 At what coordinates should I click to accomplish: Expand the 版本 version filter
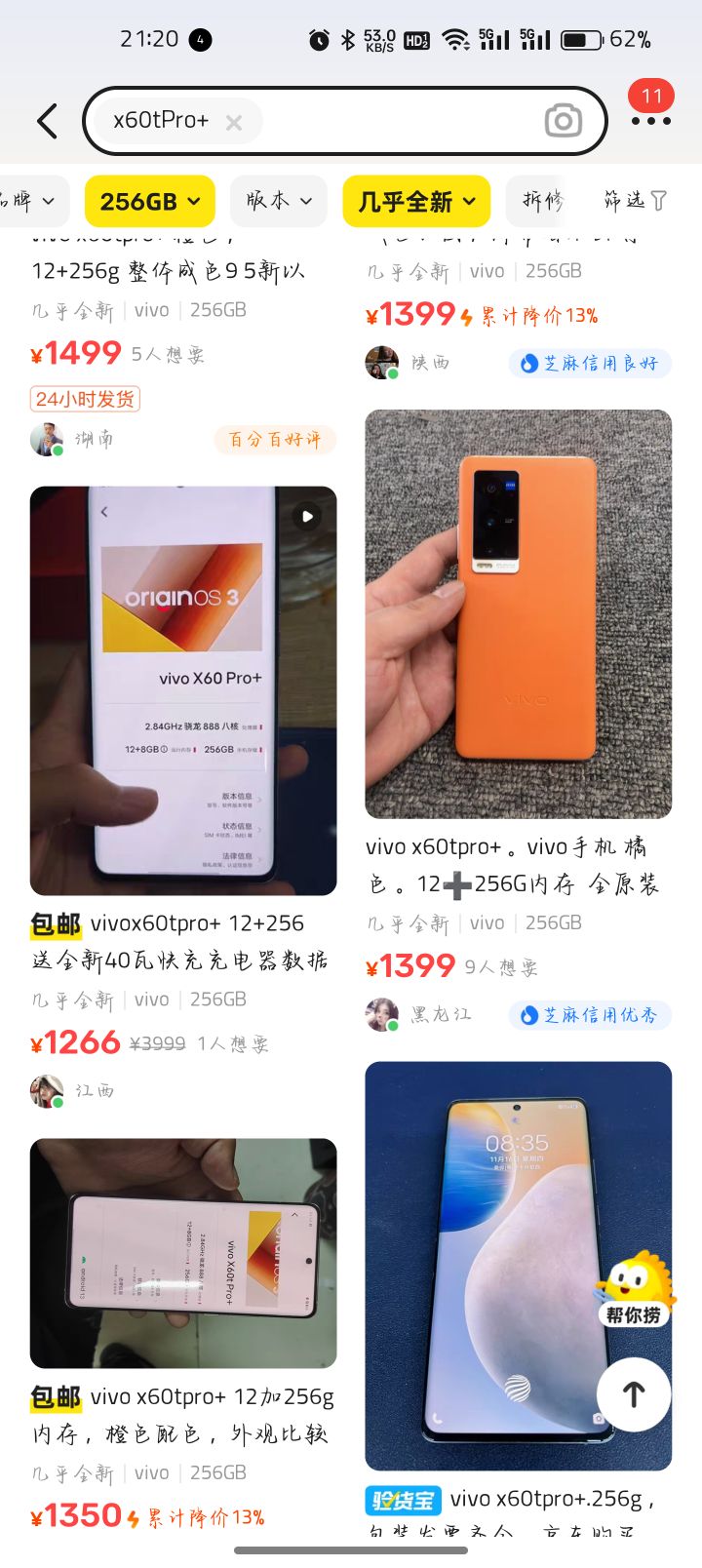tap(278, 201)
